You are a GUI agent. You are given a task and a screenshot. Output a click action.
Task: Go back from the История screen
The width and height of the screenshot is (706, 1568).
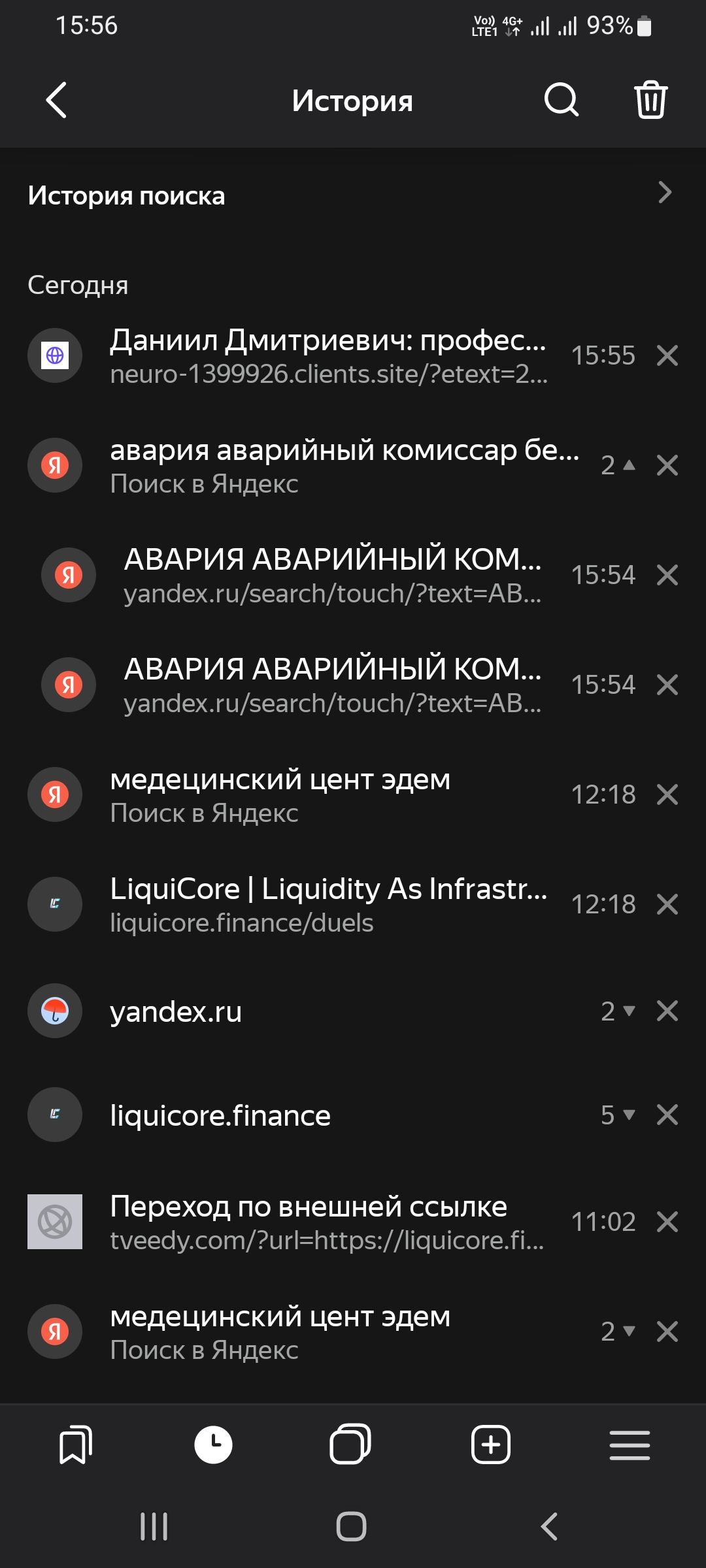click(x=57, y=101)
